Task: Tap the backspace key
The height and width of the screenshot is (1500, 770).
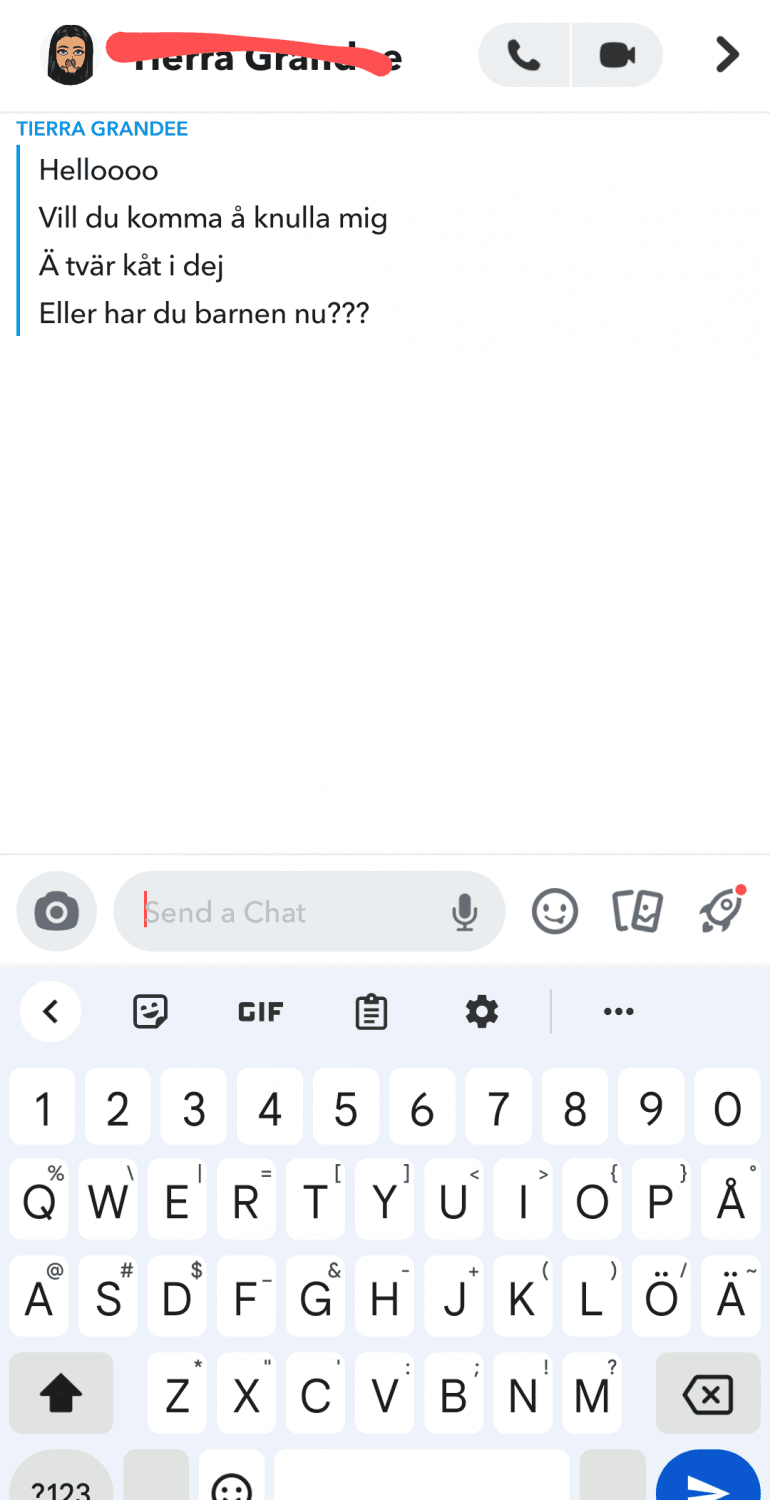Action: [708, 1394]
